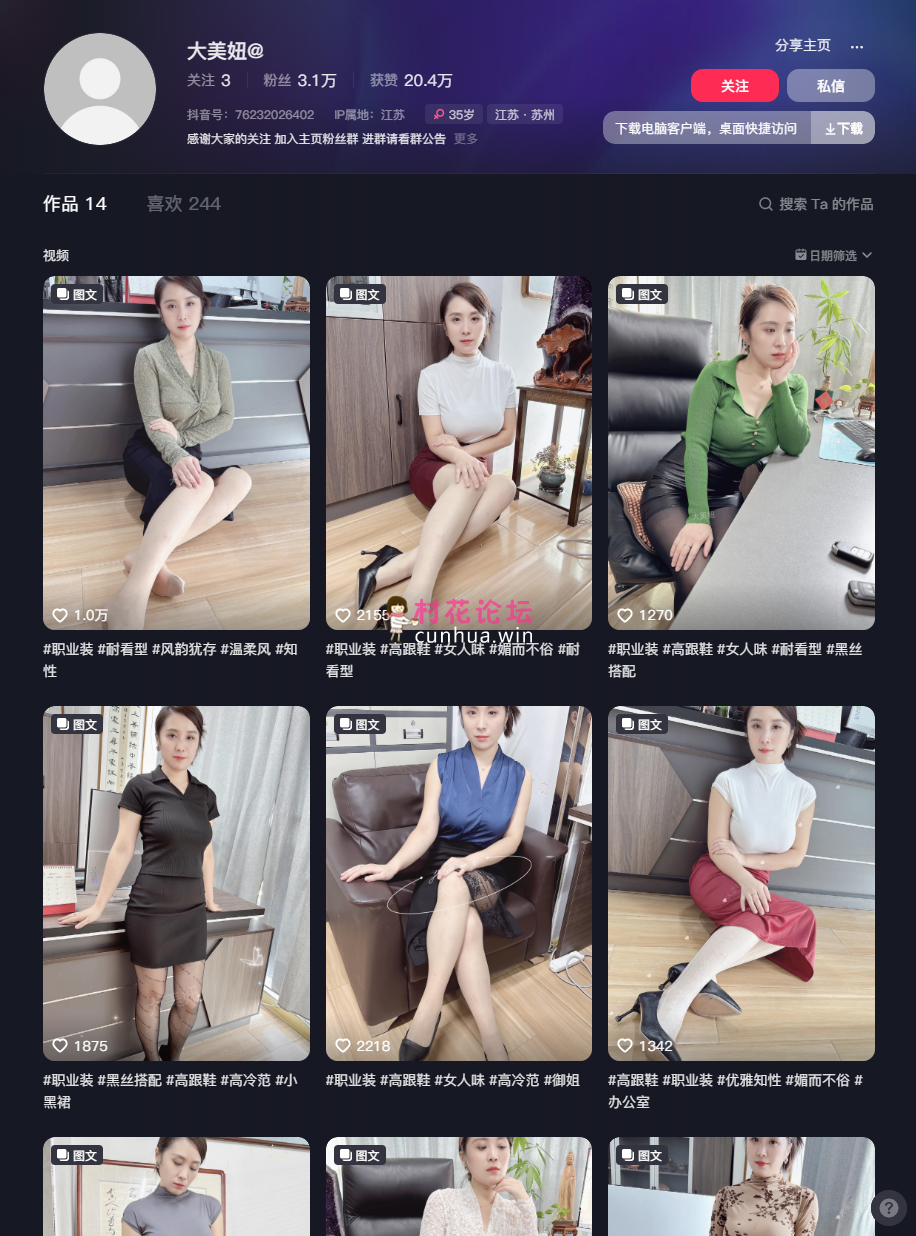The height and width of the screenshot is (1236, 916).
Task: Open the post tagged #小黑裙
Action: click(x=176, y=883)
